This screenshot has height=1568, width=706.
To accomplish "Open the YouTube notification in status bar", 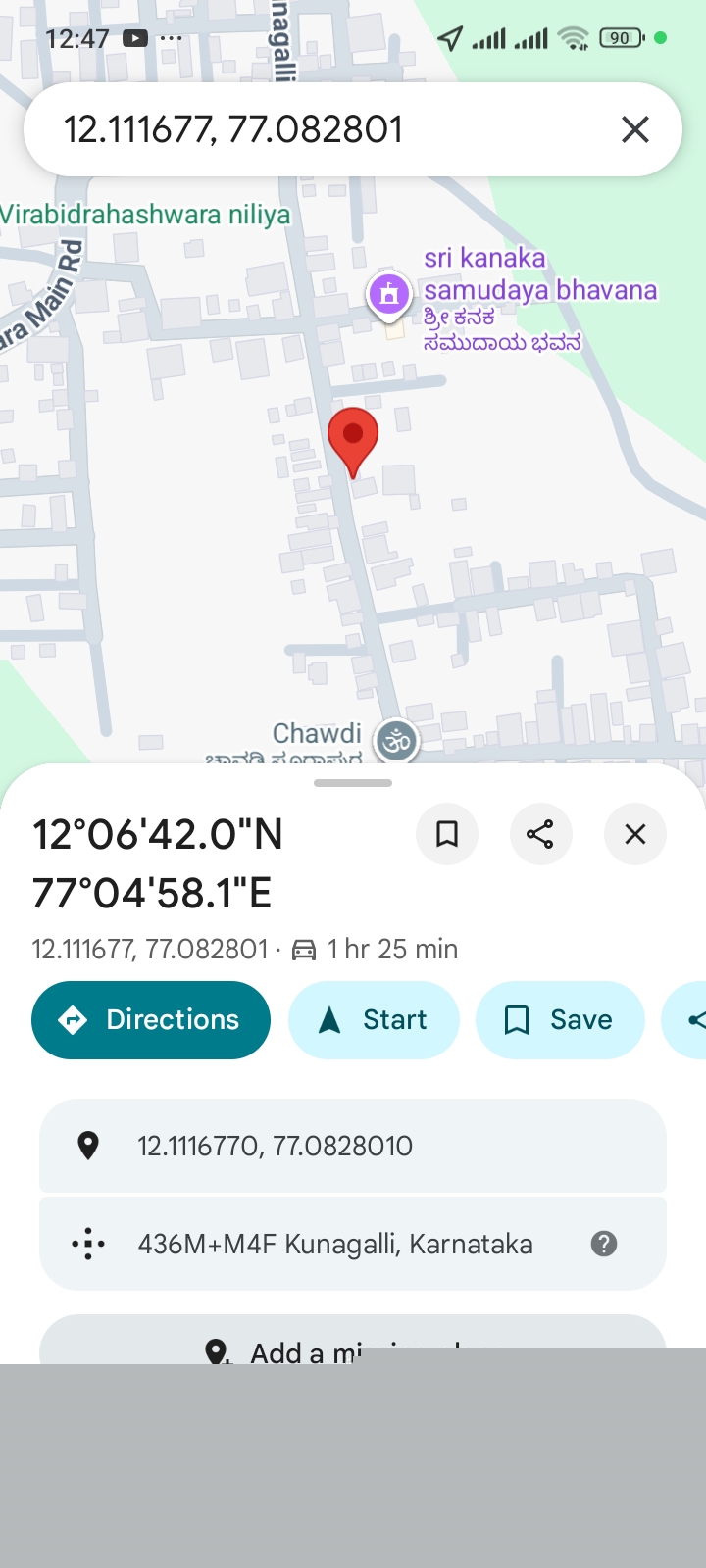I will click(x=134, y=39).
